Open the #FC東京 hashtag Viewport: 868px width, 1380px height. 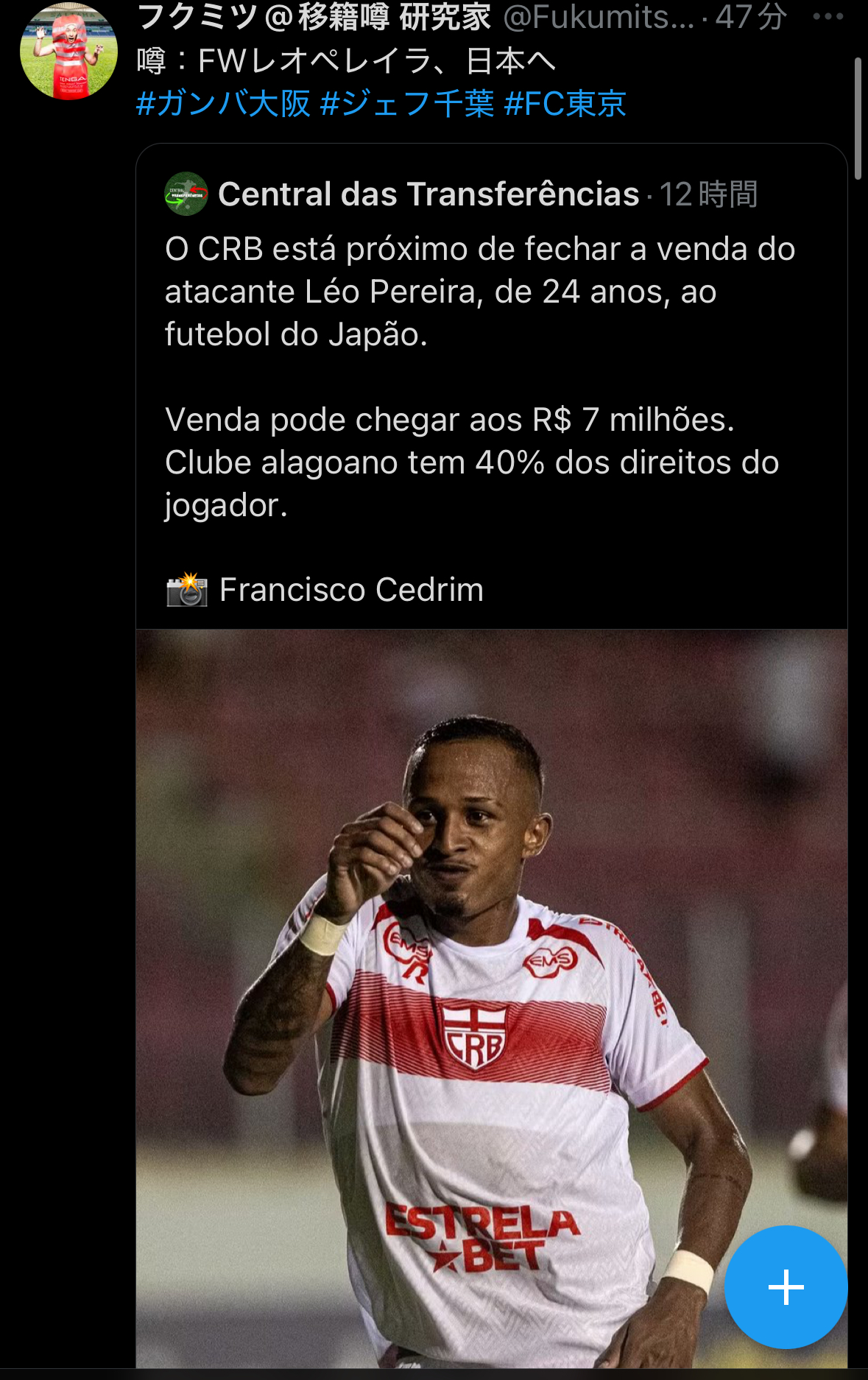[565, 104]
